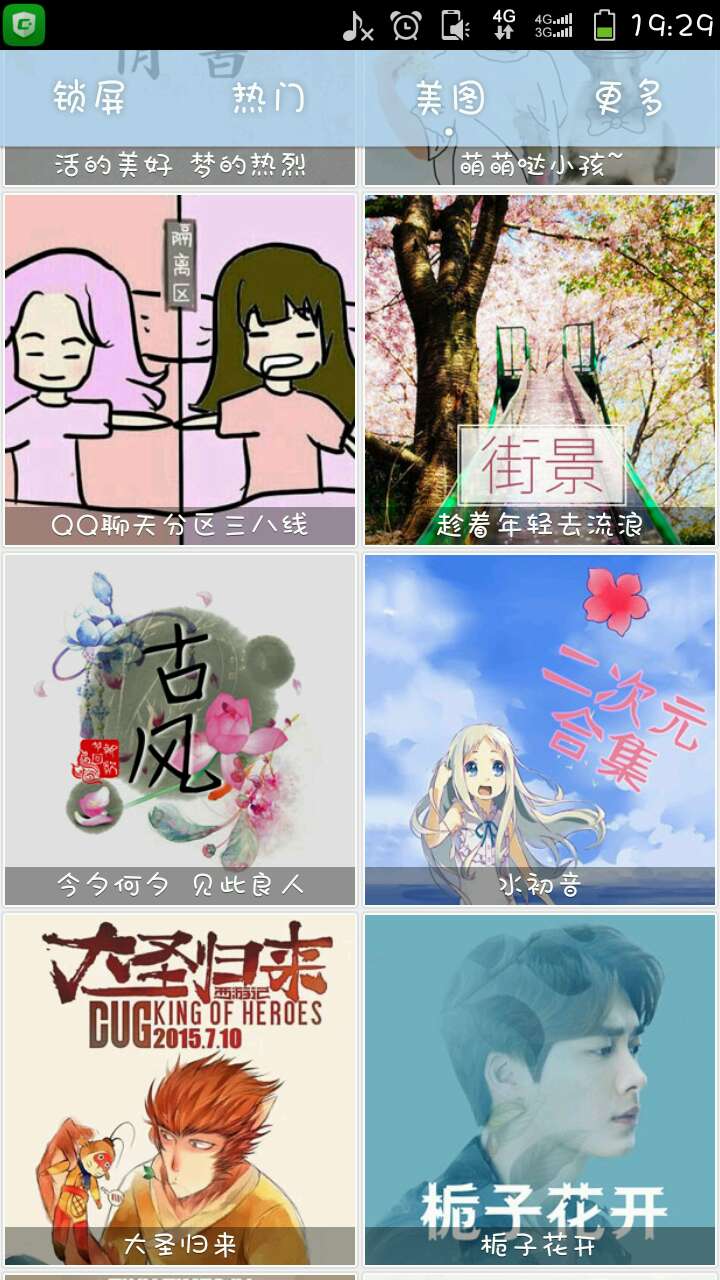Open the 水初音 anime collection
The image size is (720, 1280).
click(540, 729)
